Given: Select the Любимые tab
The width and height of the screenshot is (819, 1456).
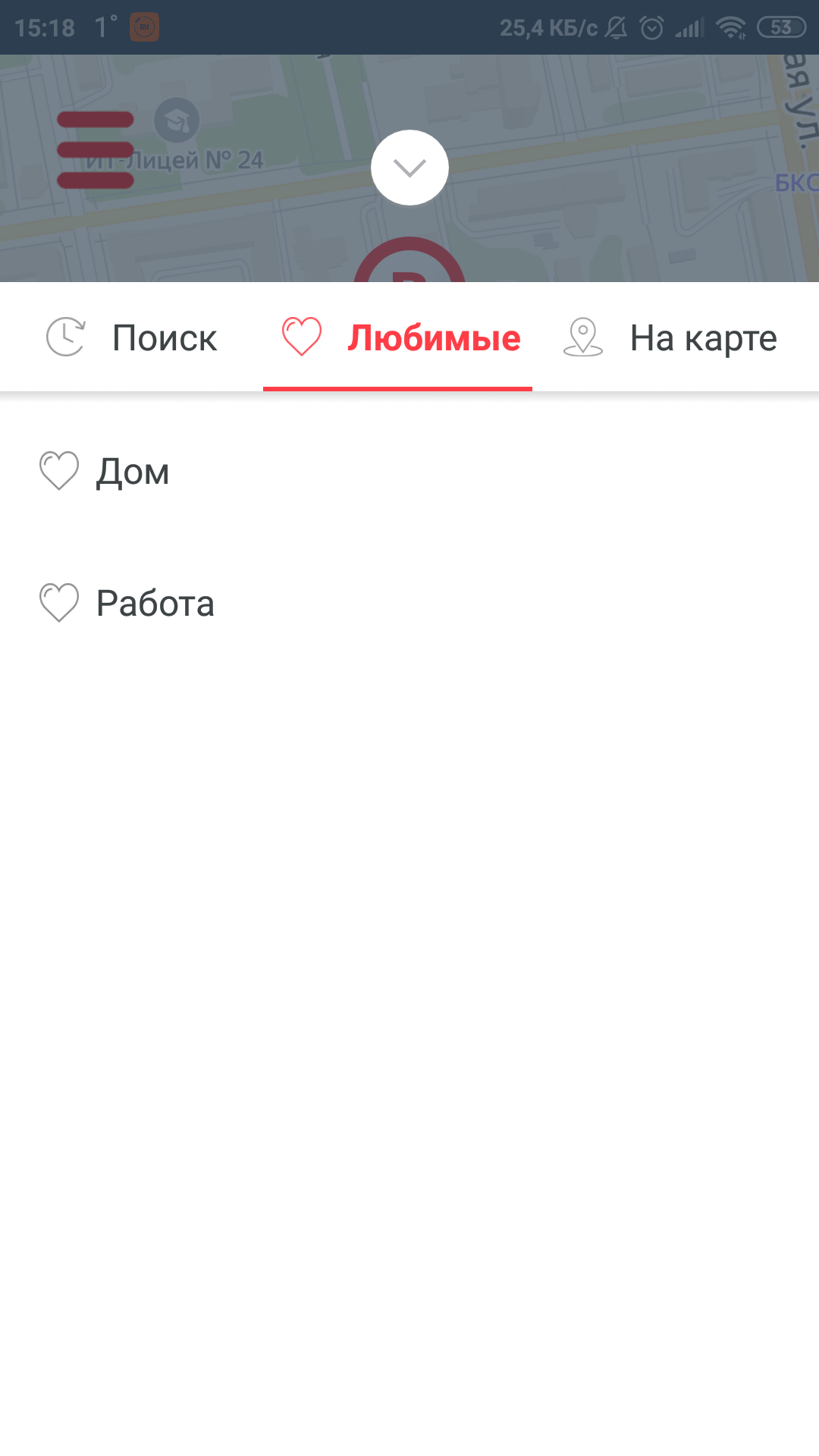Looking at the screenshot, I should [400, 338].
